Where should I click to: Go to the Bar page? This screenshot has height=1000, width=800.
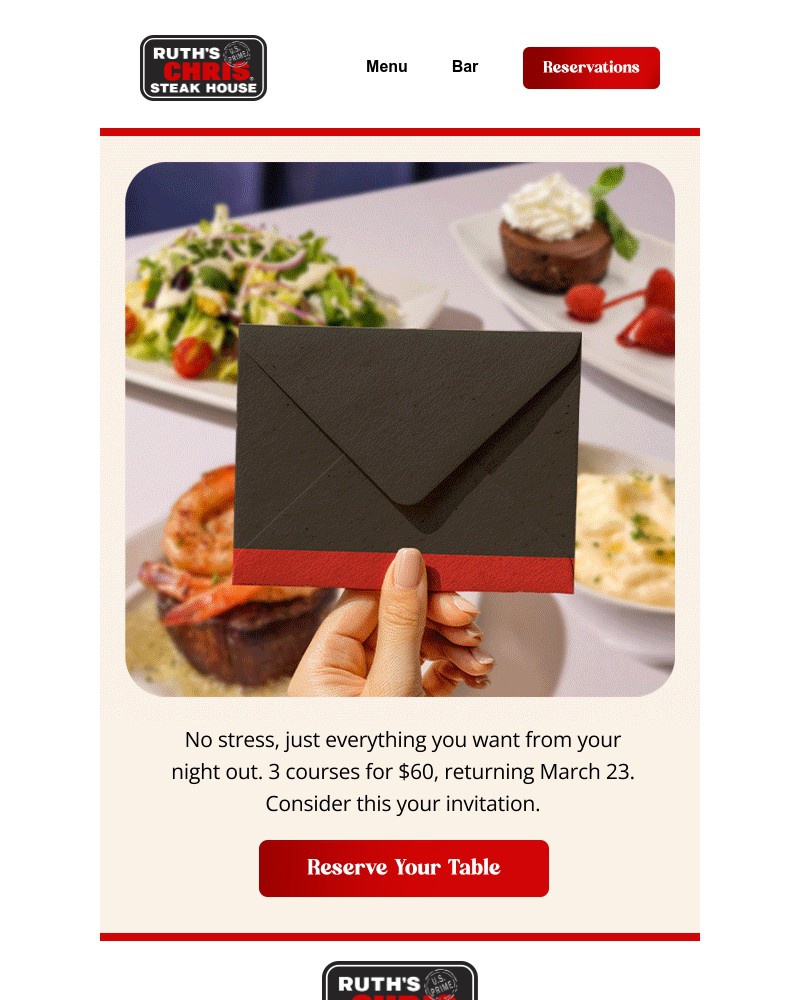[x=465, y=67]
